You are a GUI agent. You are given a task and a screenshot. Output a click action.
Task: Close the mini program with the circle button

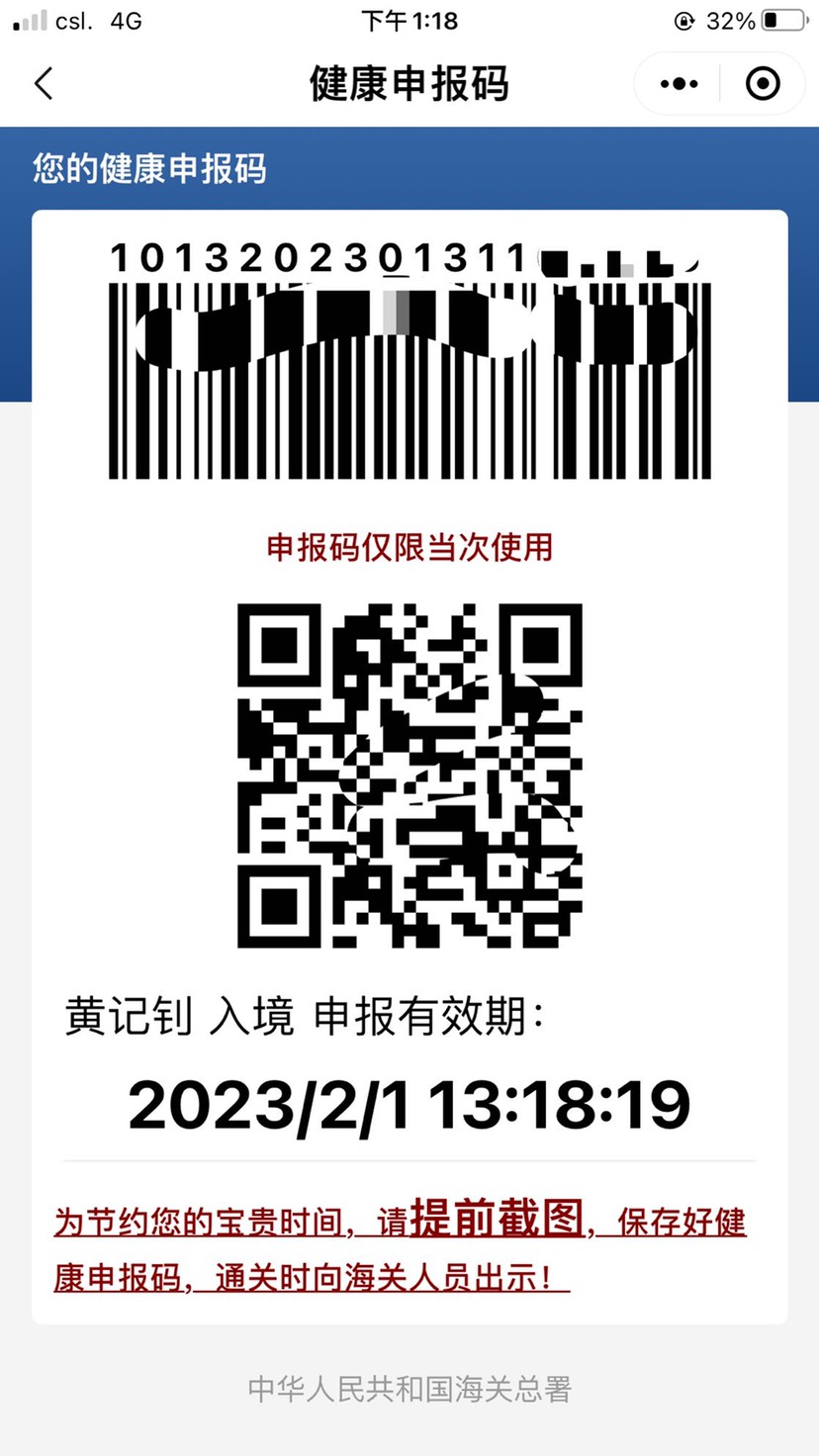(763, 84)
